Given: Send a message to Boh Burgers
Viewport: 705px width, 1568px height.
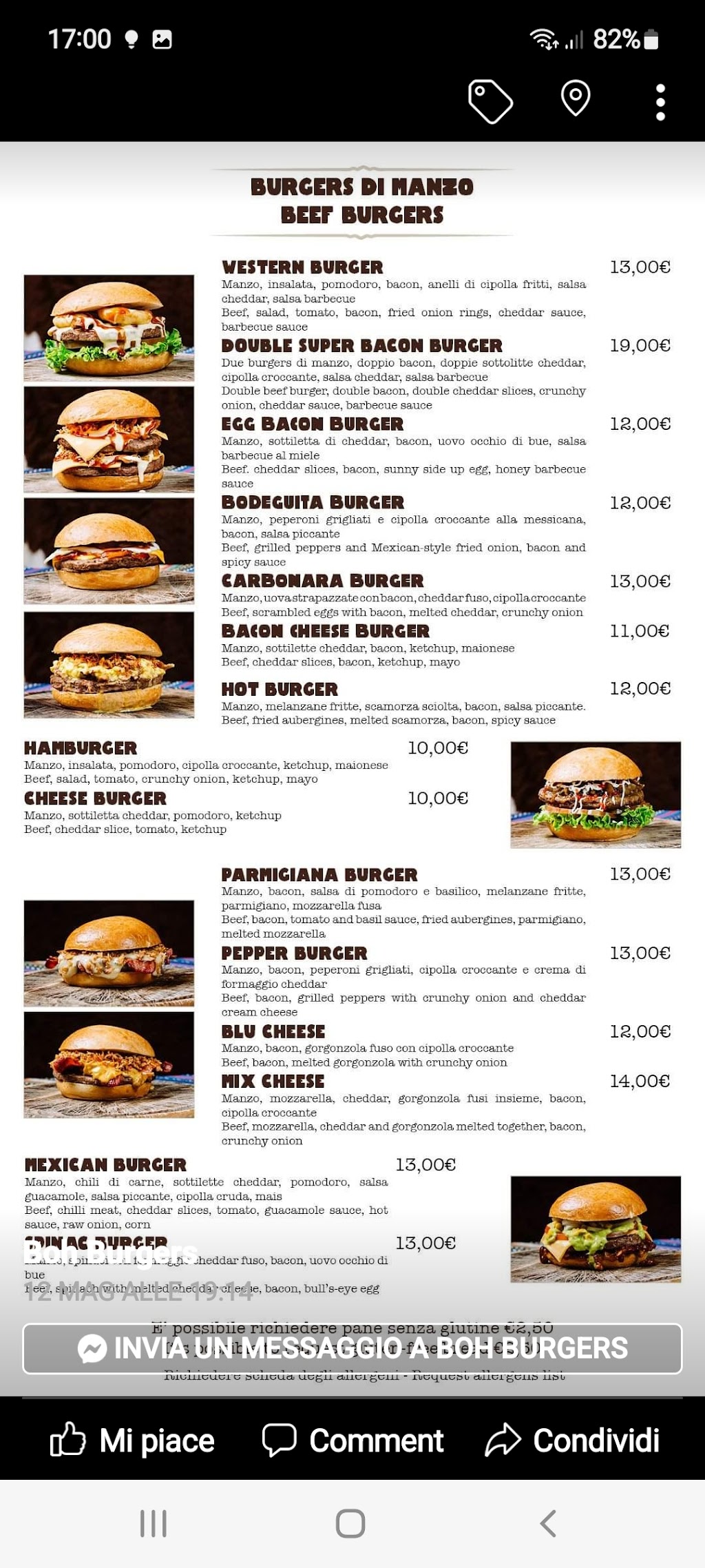Looking at the screenshot, I should (352, 1348).
